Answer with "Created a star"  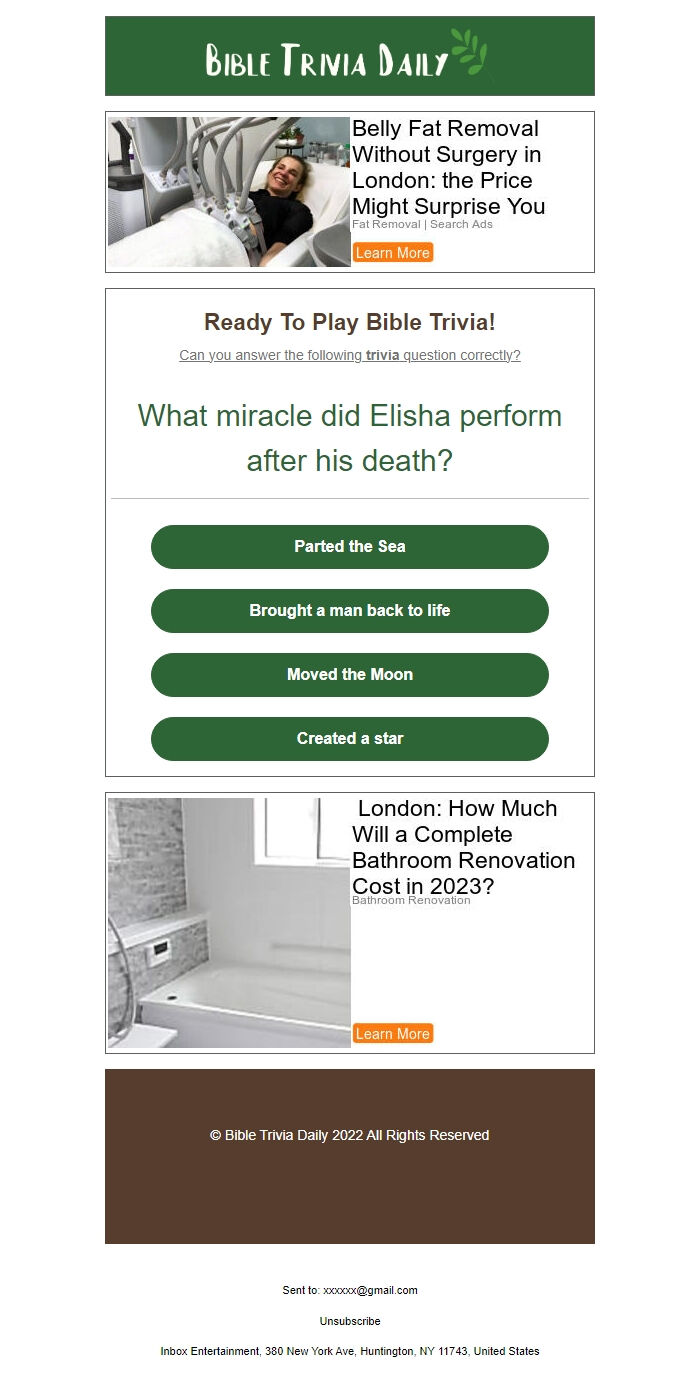click(x=349, y=739)
